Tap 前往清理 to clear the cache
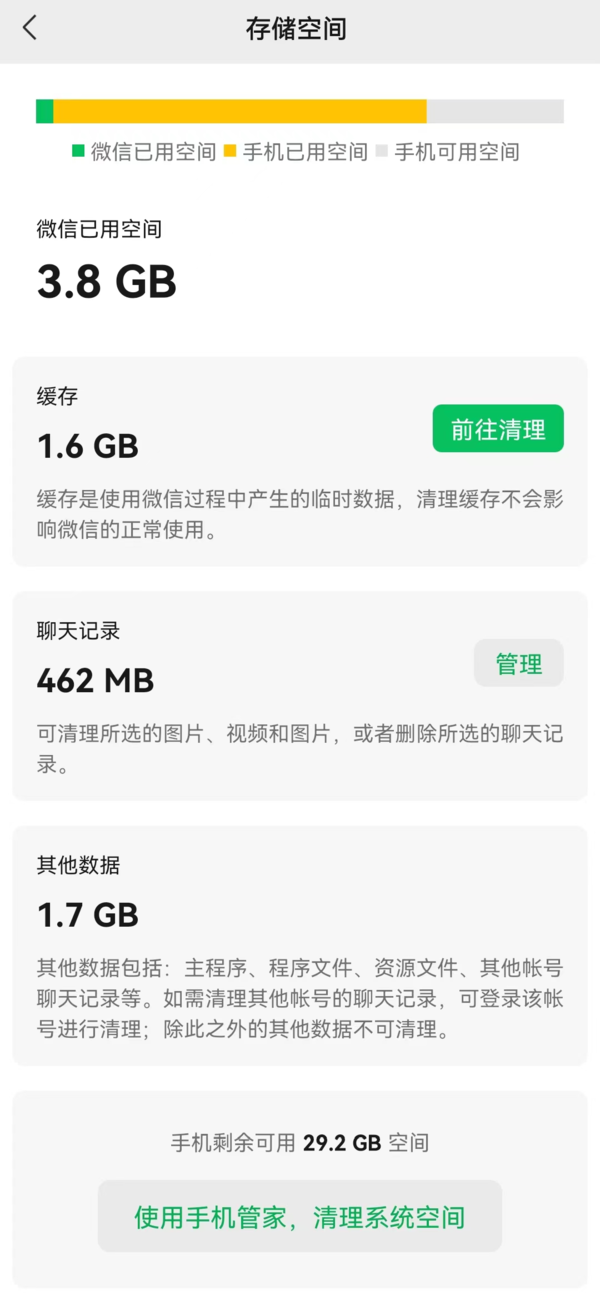Image resolution: width=600 pixels, height=1300 pixels. [x=498, y=429]
